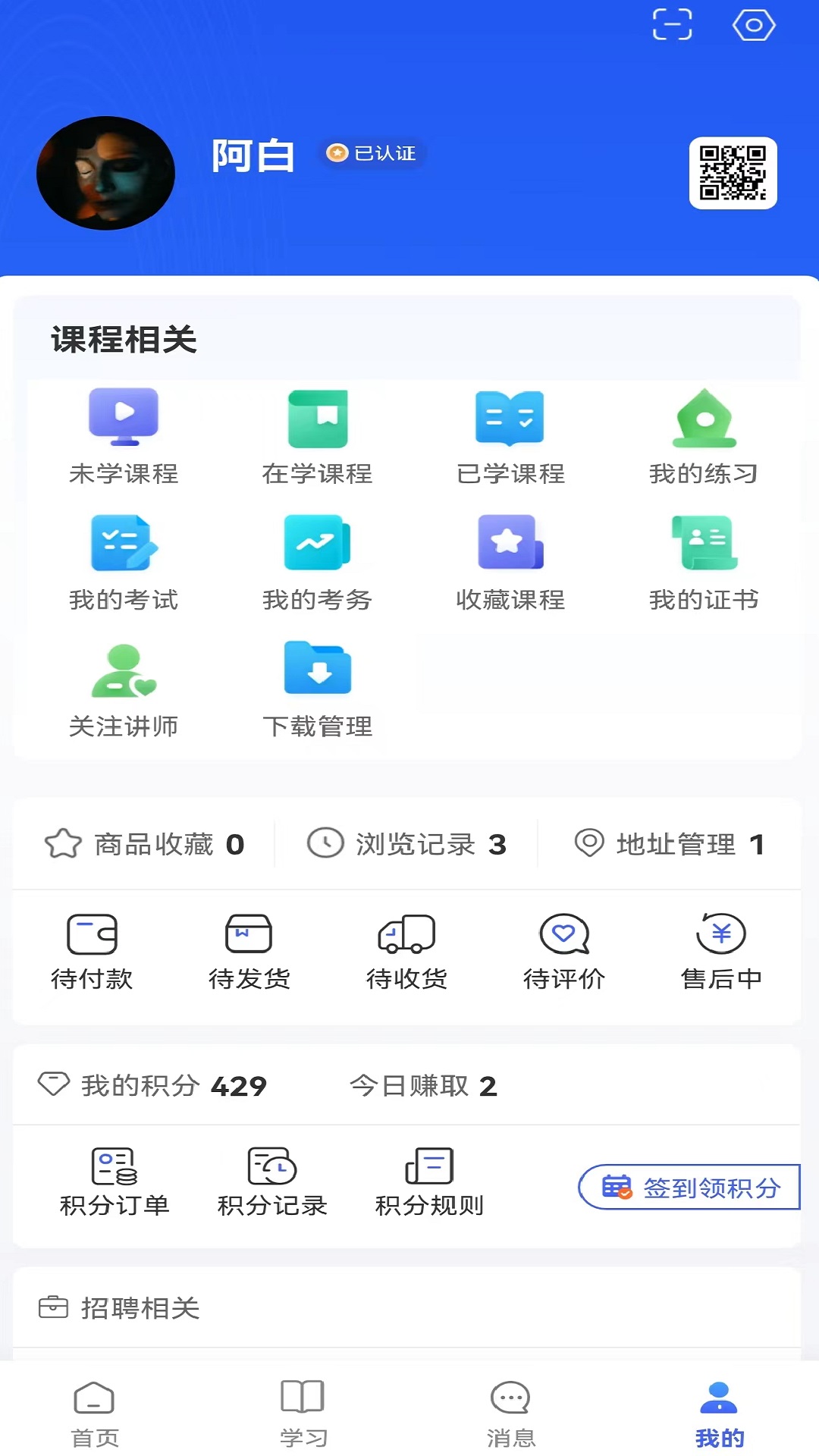Open 下载管理 download manager
Image resolution: width=819 pixels, height=1456 pixels.
pyautogui.click(x=317, y=689)
